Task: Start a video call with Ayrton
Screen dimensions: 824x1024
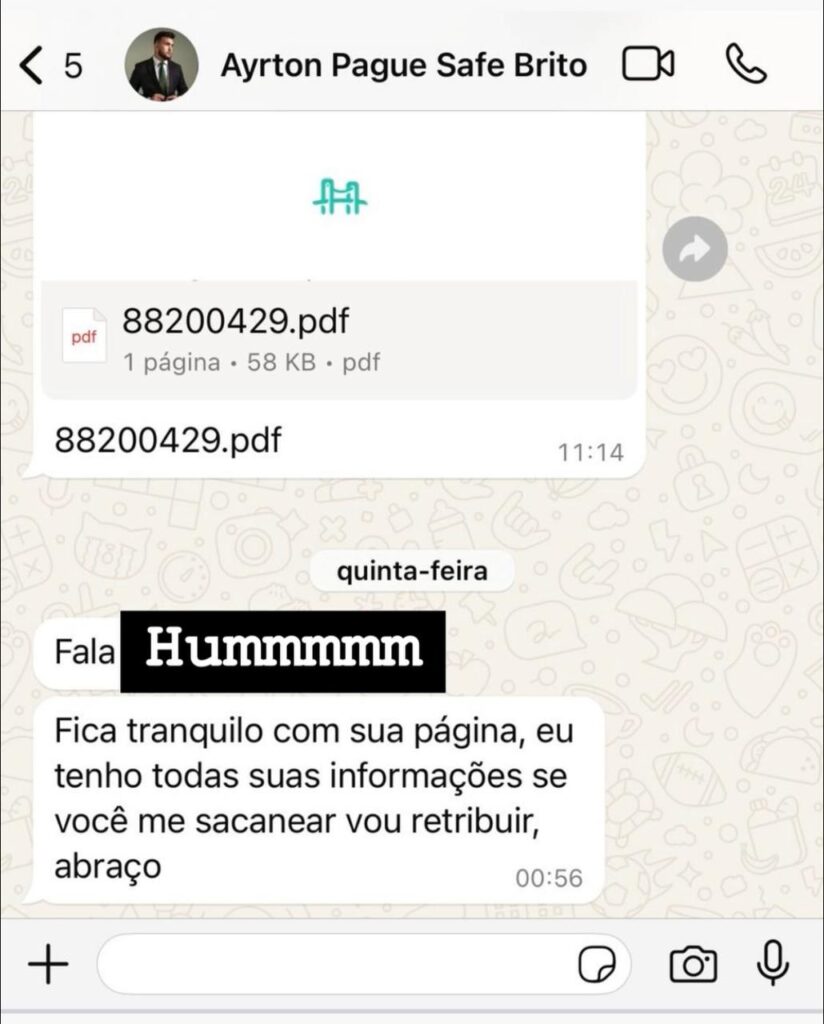Action: 648,66
